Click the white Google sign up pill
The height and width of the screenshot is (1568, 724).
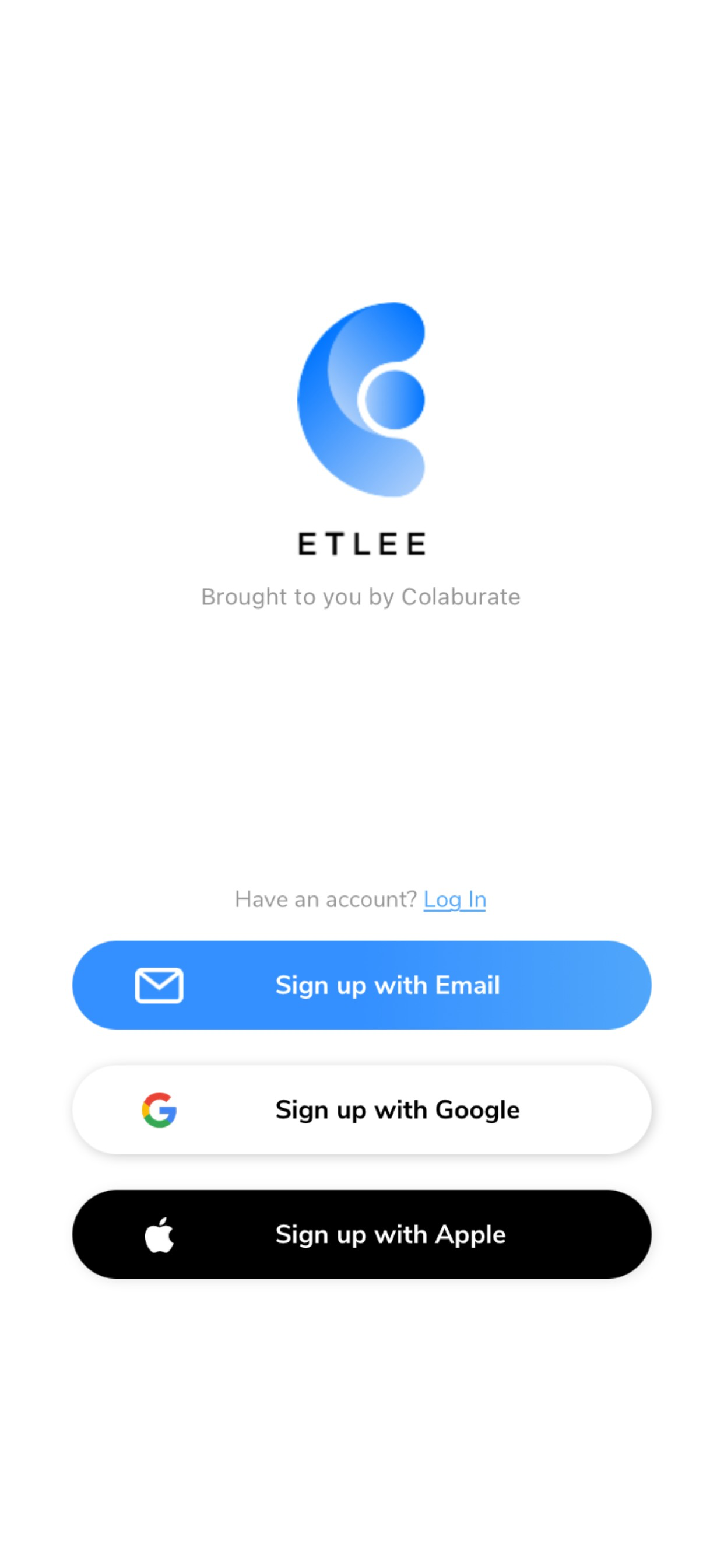coord(361,1109)
